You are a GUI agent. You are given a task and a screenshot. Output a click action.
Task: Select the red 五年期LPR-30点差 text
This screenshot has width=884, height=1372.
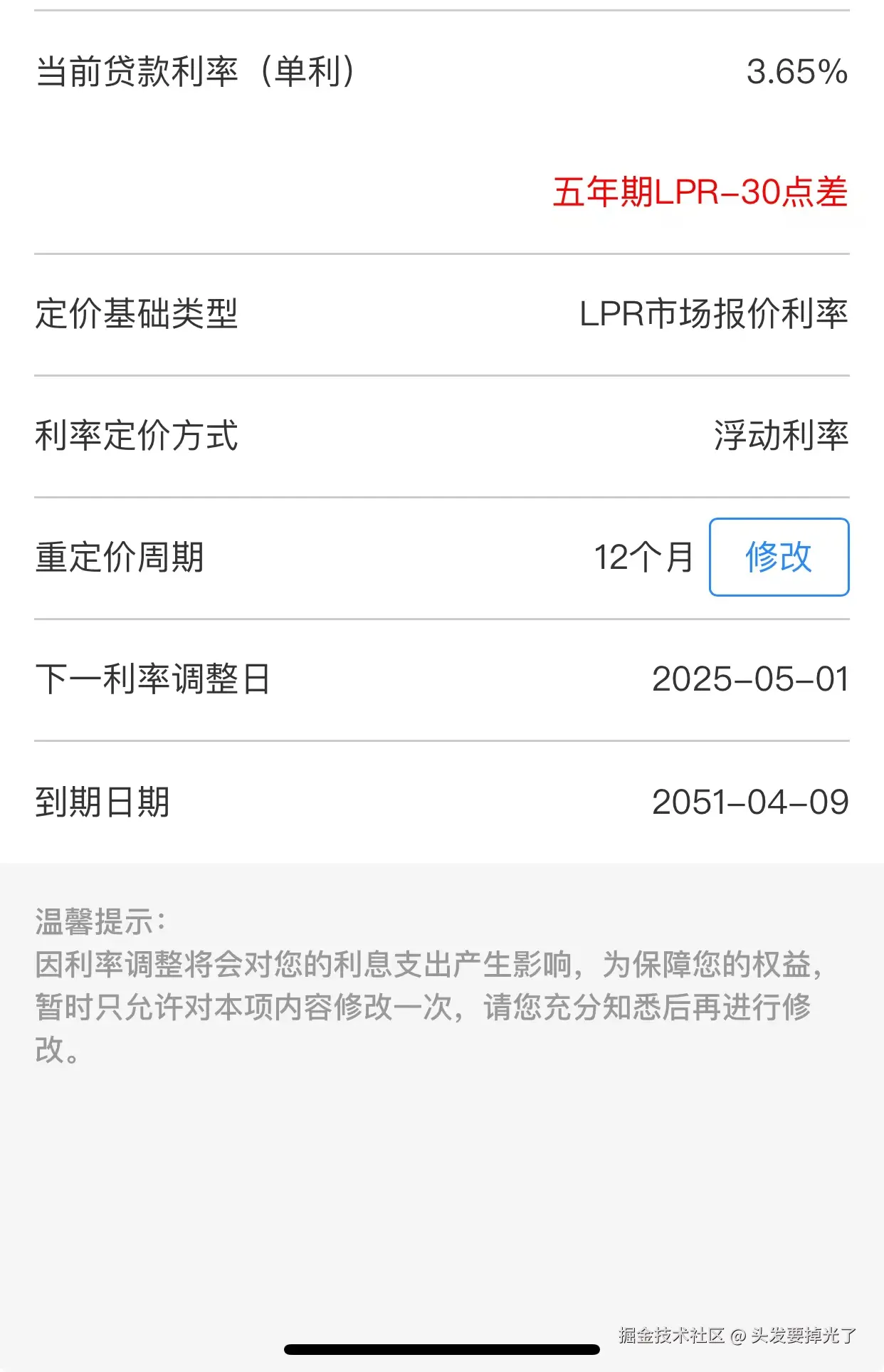(701, 194)
